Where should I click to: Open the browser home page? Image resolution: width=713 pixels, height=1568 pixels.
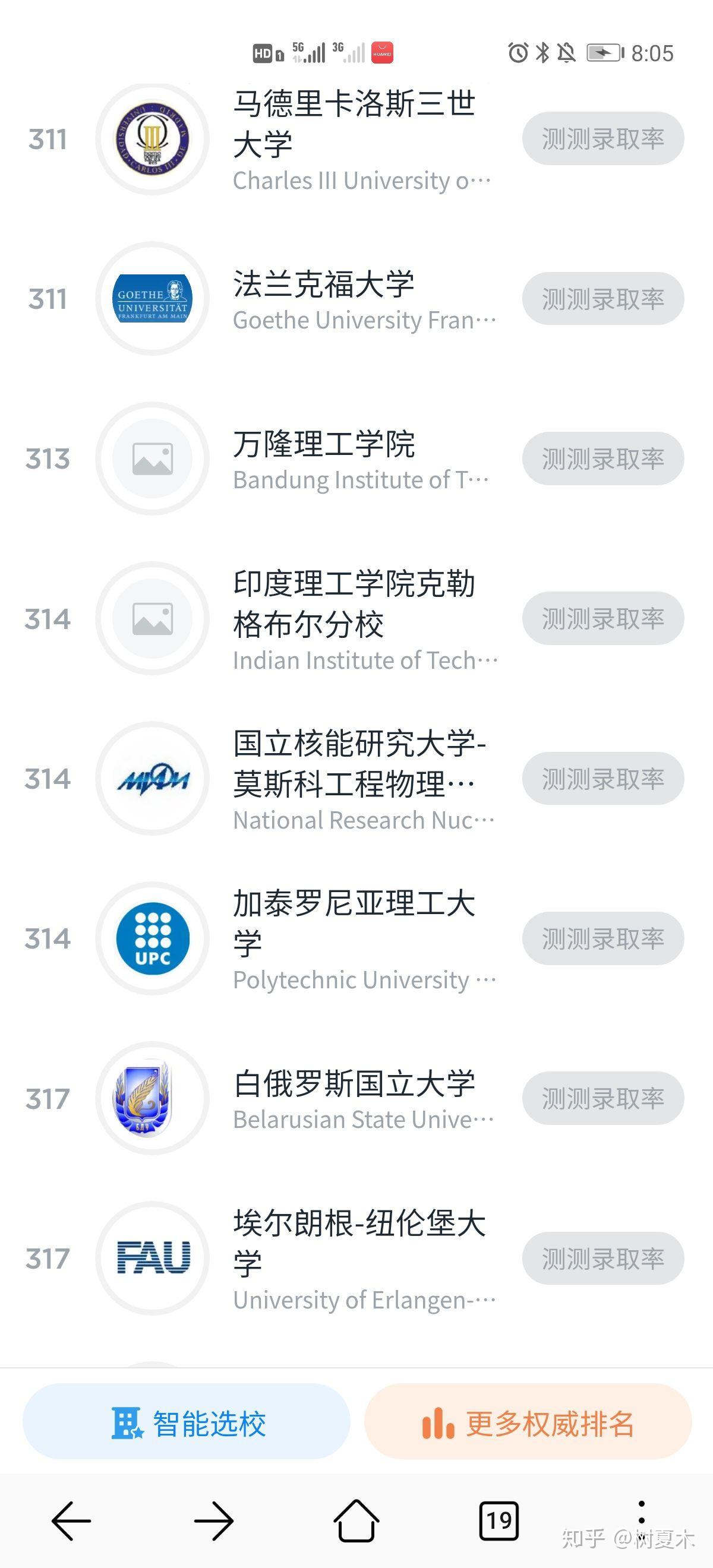point(356,1521)
